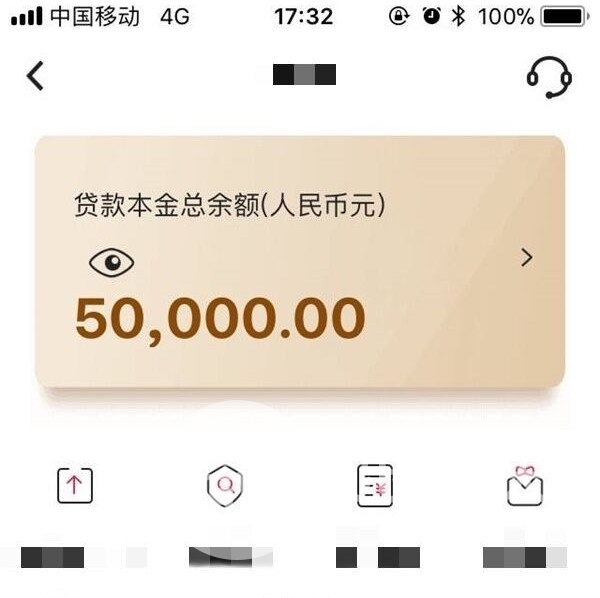
Task: Go back using the back arrow
Action: point(36,75)
